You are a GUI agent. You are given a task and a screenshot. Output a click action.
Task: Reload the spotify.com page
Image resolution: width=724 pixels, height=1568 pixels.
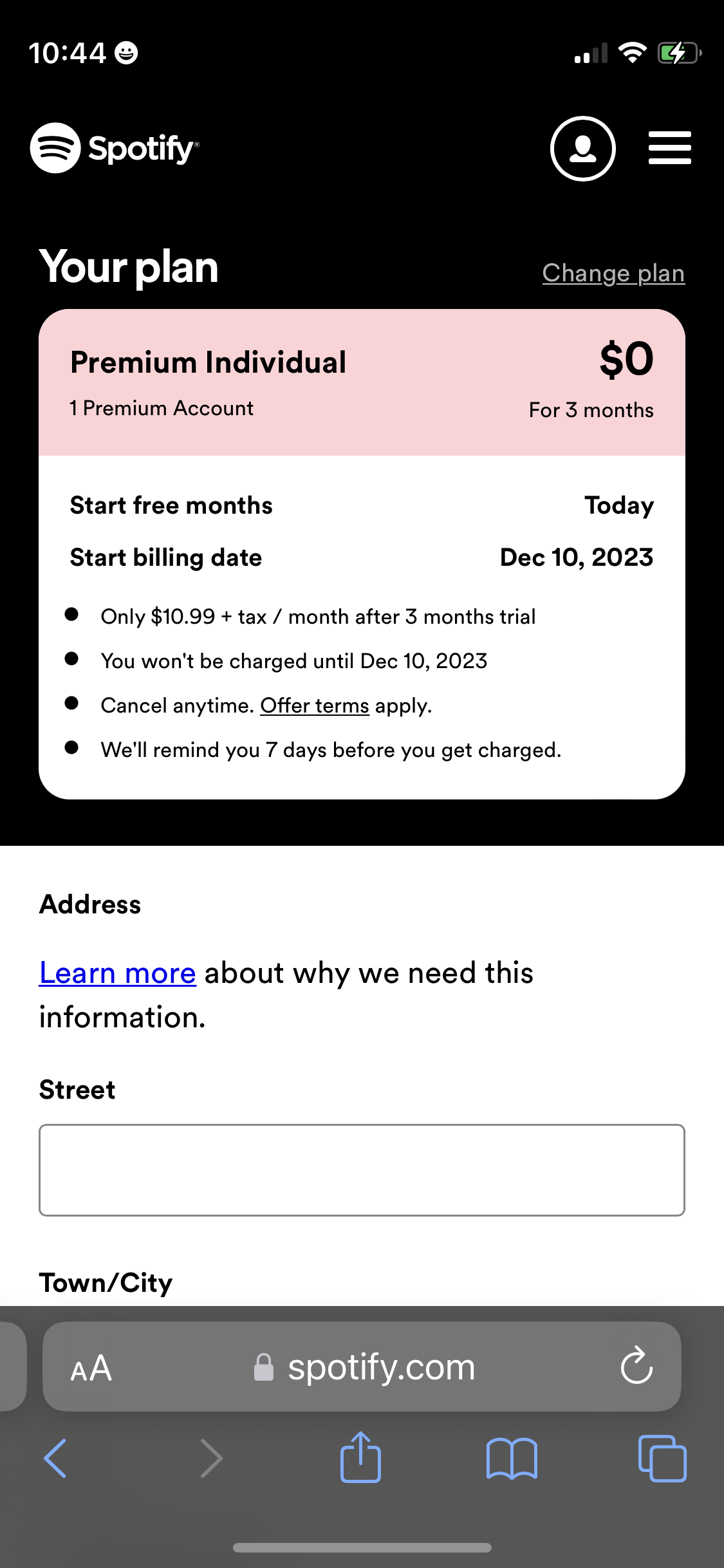click(636, 1368)
